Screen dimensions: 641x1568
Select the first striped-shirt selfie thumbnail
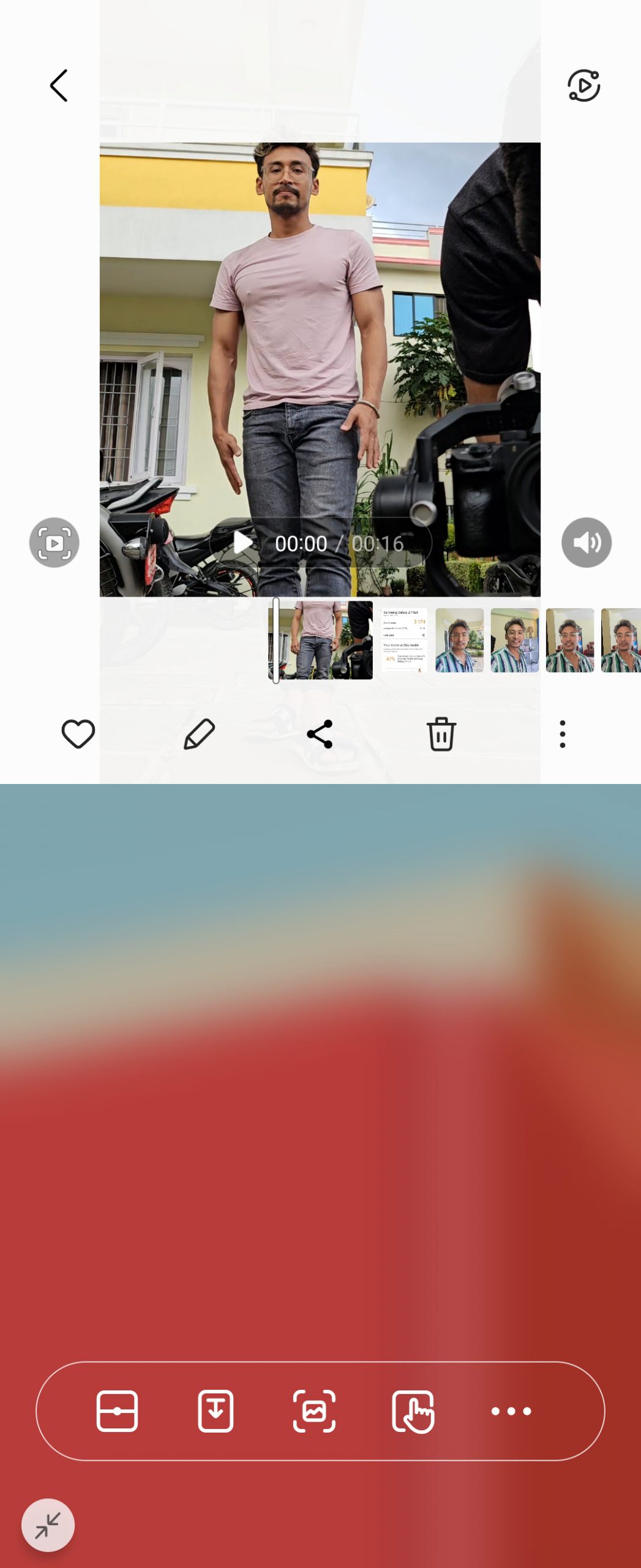pos(459,640)
